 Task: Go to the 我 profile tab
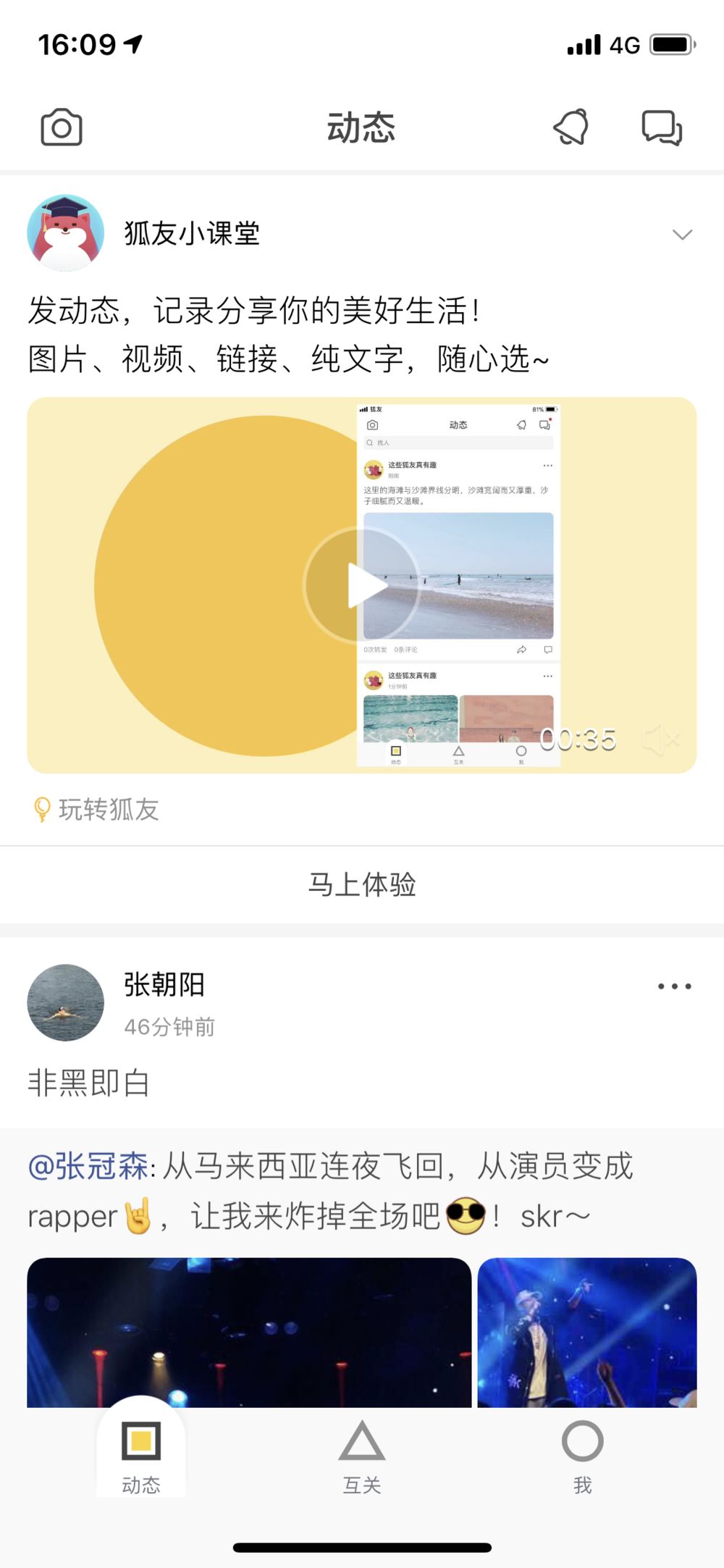583,1452
